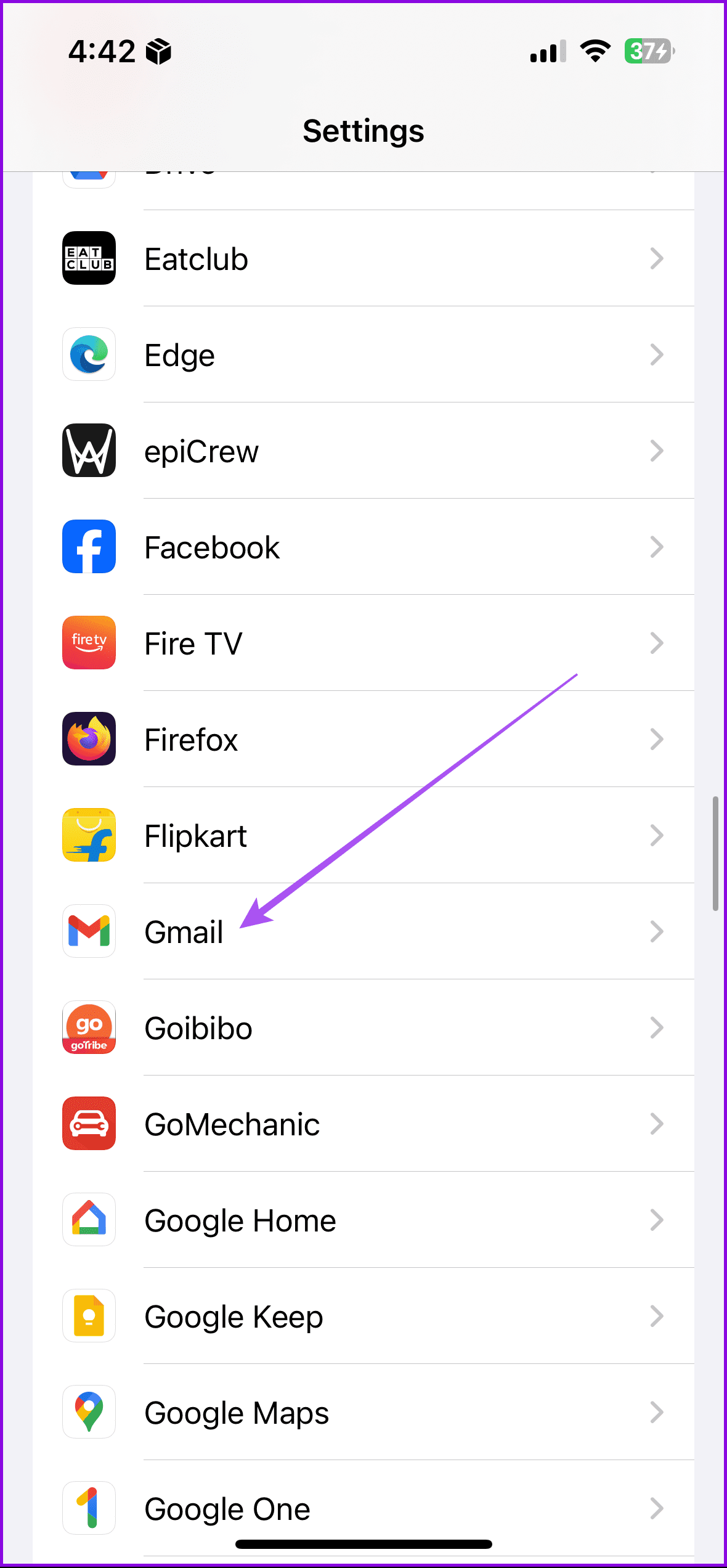Open Facebook app settings row

(x=363, y=547)
